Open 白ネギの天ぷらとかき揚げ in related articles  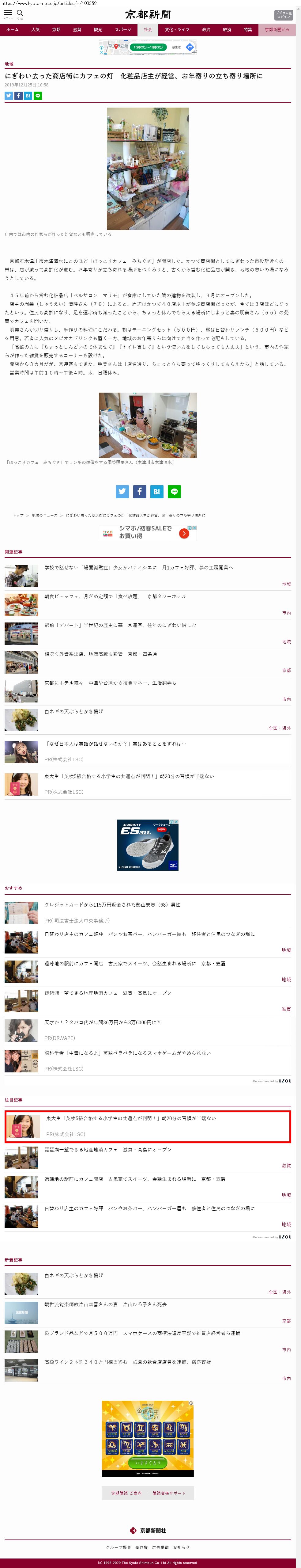pos(73,711)
